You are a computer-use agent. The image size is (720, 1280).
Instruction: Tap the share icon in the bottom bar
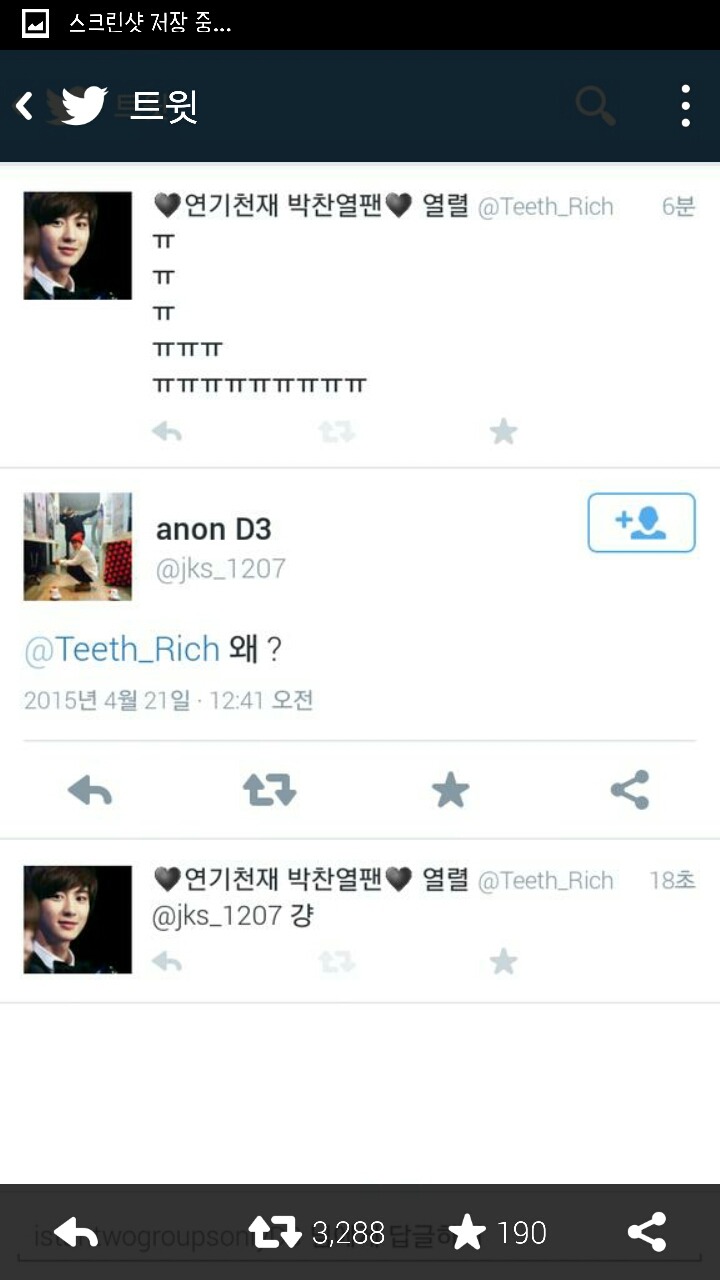[x=647, y=1232]
